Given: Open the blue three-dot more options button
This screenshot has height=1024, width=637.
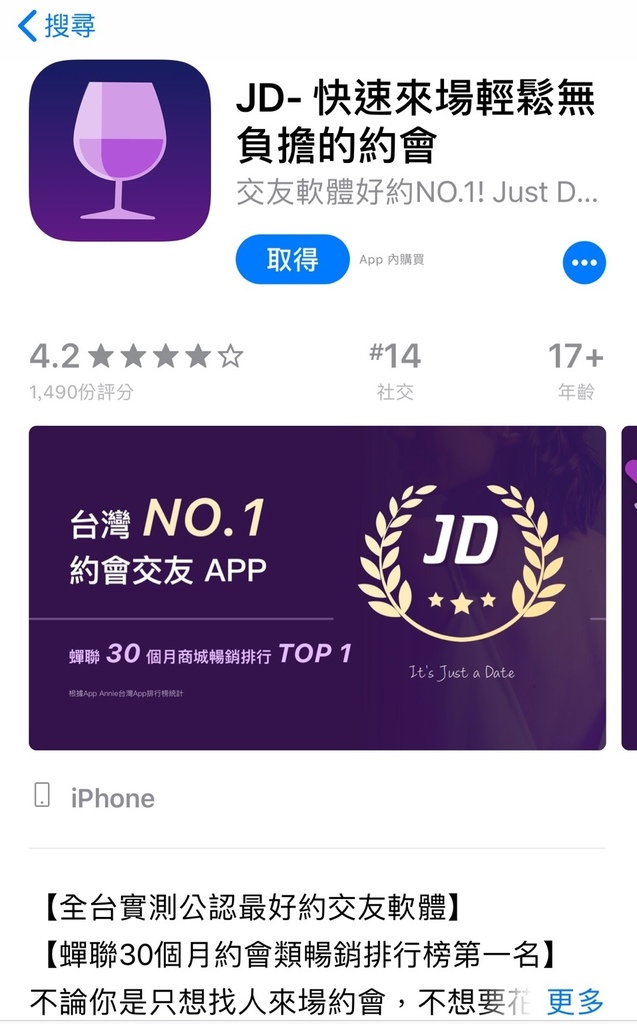Looking at the screenshot, I should (x=584, y=263).
